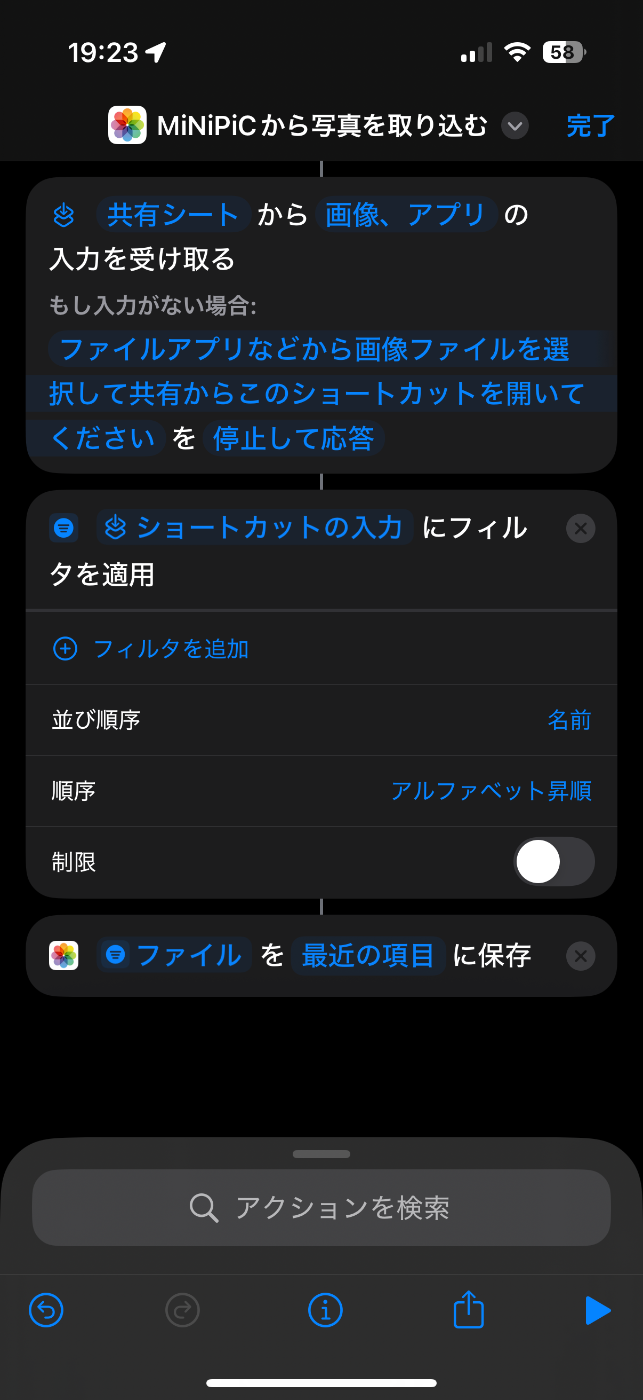
Task: Delete the save-to-photos action
Action: point(581,956)
